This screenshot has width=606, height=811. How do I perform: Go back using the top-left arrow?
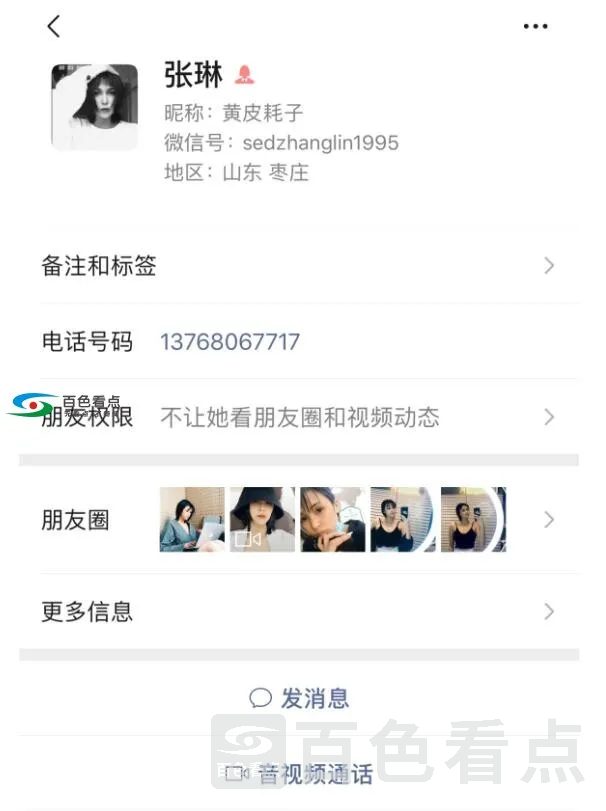(x=54, y=27)
